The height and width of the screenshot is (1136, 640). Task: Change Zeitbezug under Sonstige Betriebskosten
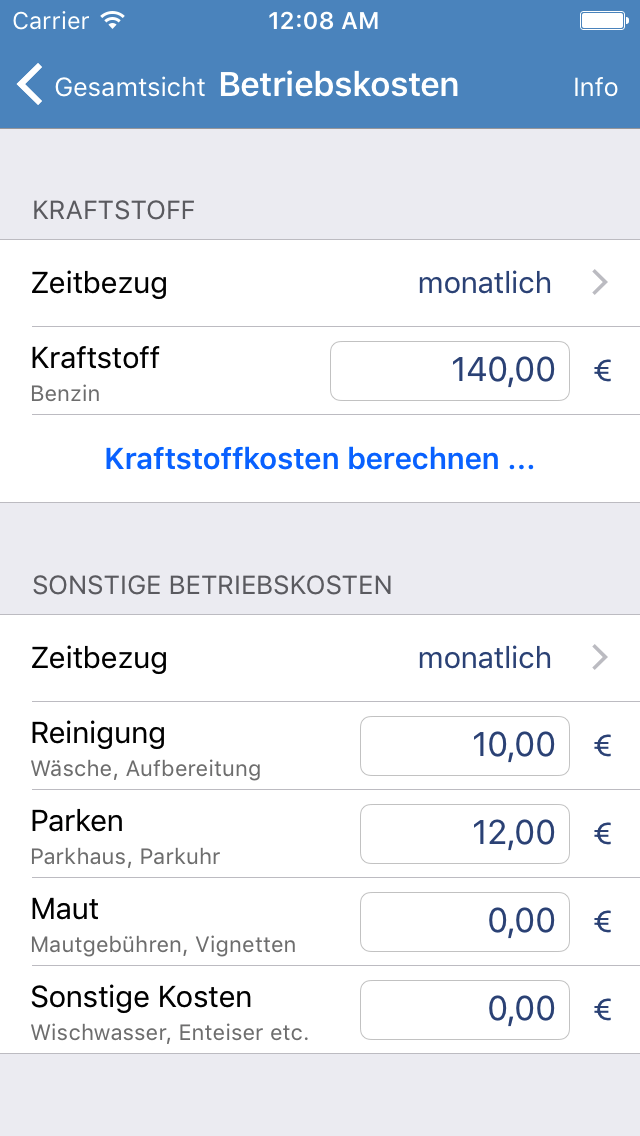point(320,658)
